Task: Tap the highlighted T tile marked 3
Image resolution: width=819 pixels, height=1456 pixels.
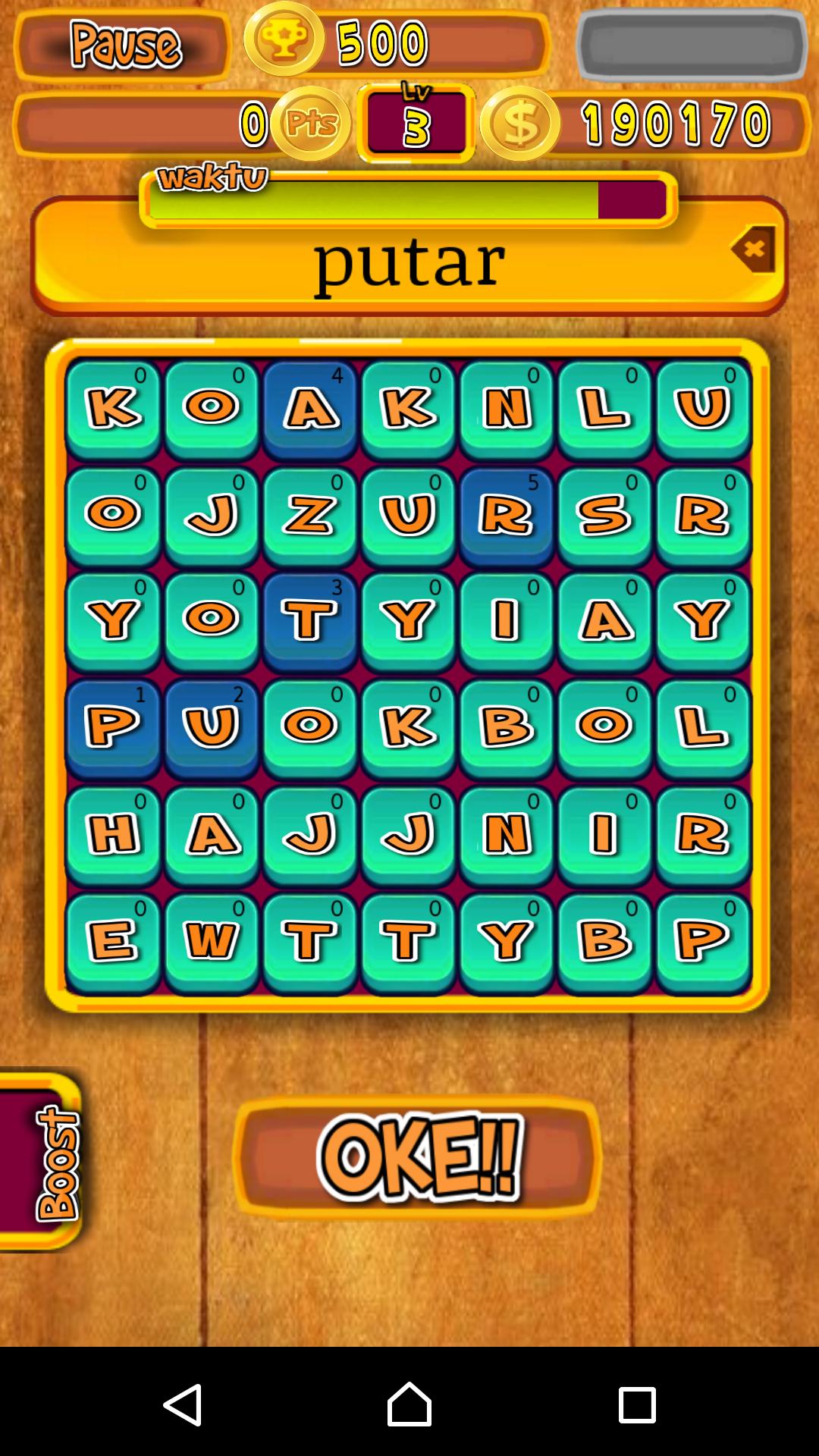Action: click(309, 622)
